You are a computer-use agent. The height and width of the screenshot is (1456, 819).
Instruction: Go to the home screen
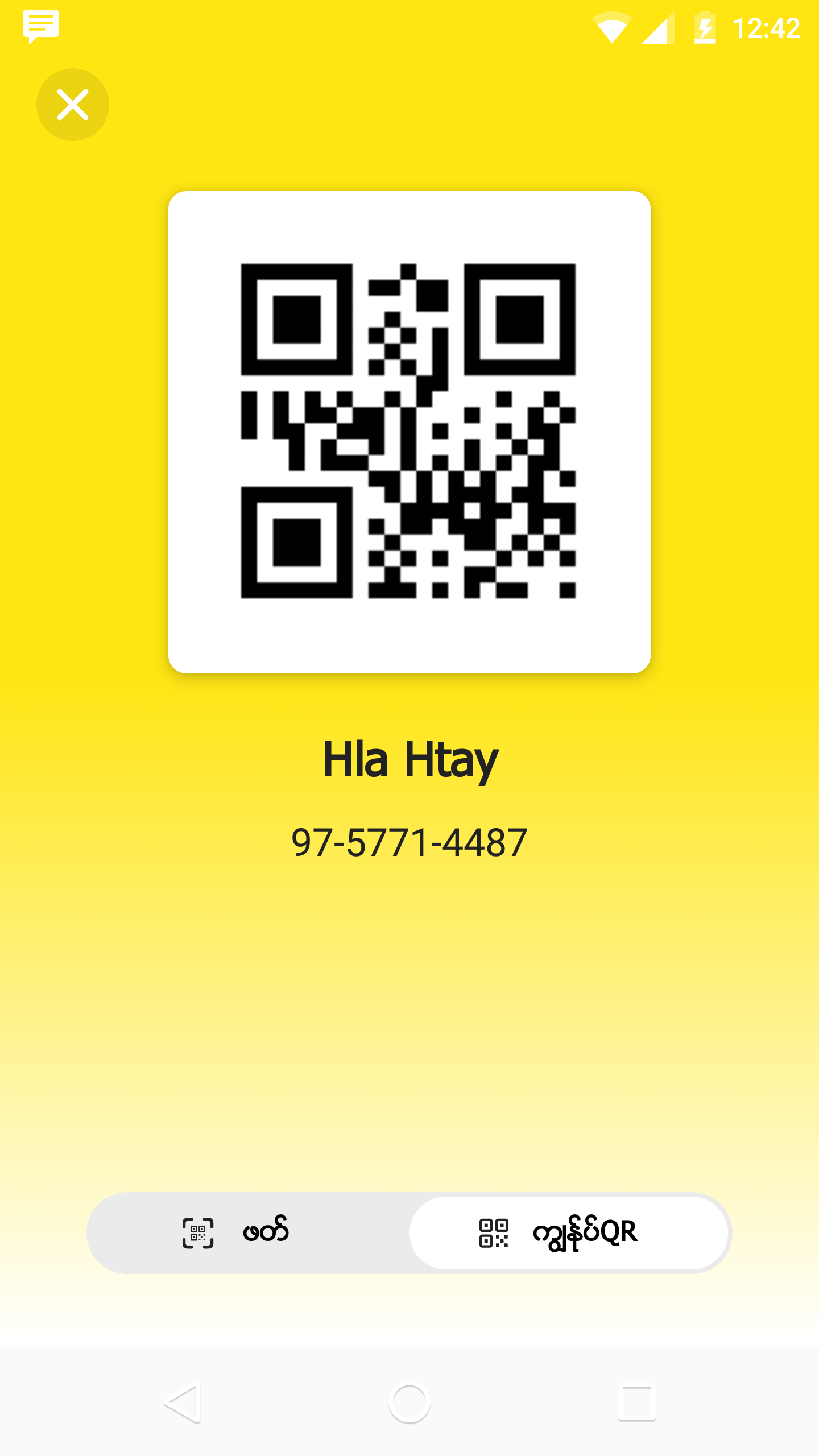[409, 1402]
